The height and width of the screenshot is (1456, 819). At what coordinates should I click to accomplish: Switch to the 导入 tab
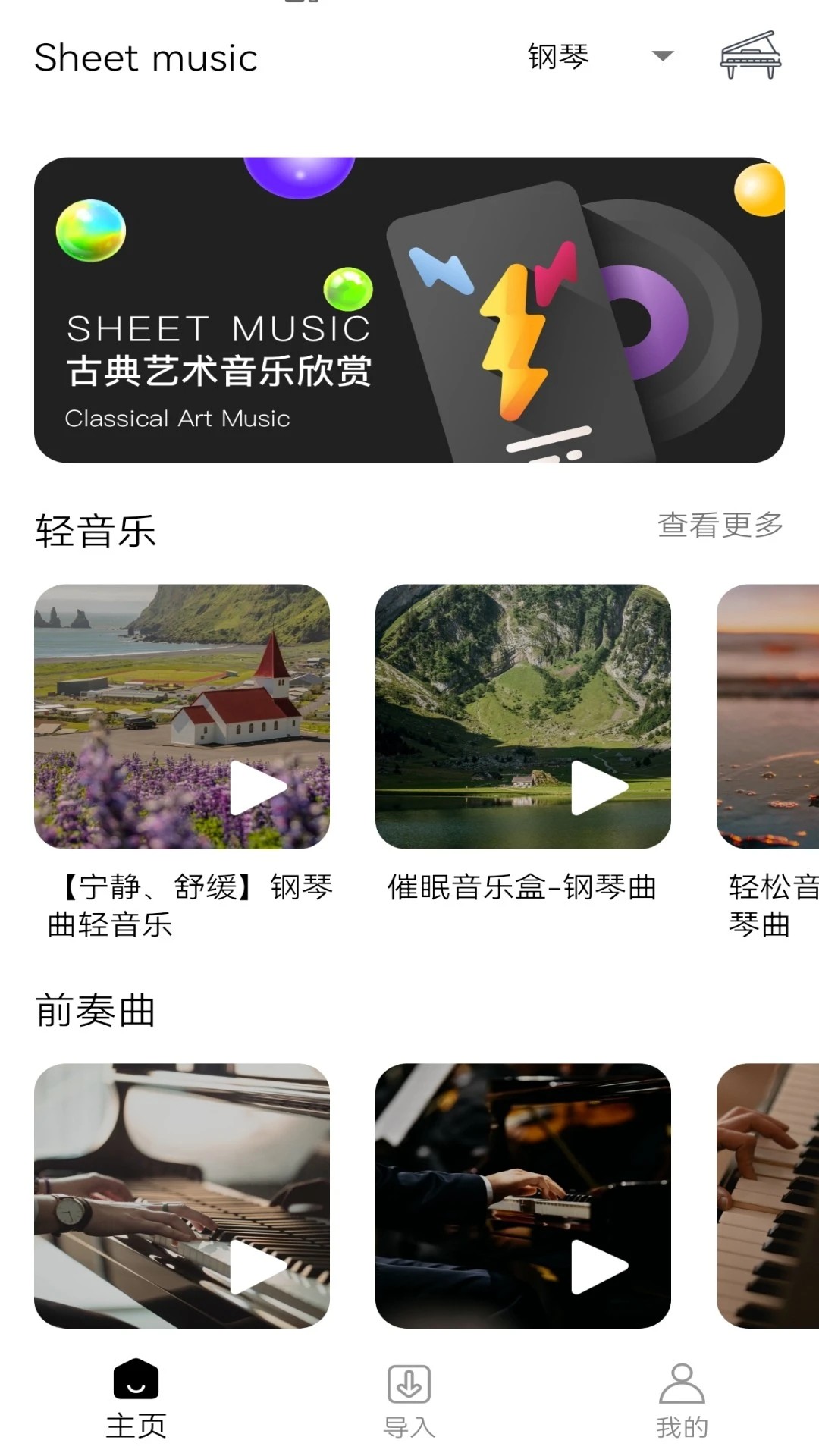[x=409, y=1399]
